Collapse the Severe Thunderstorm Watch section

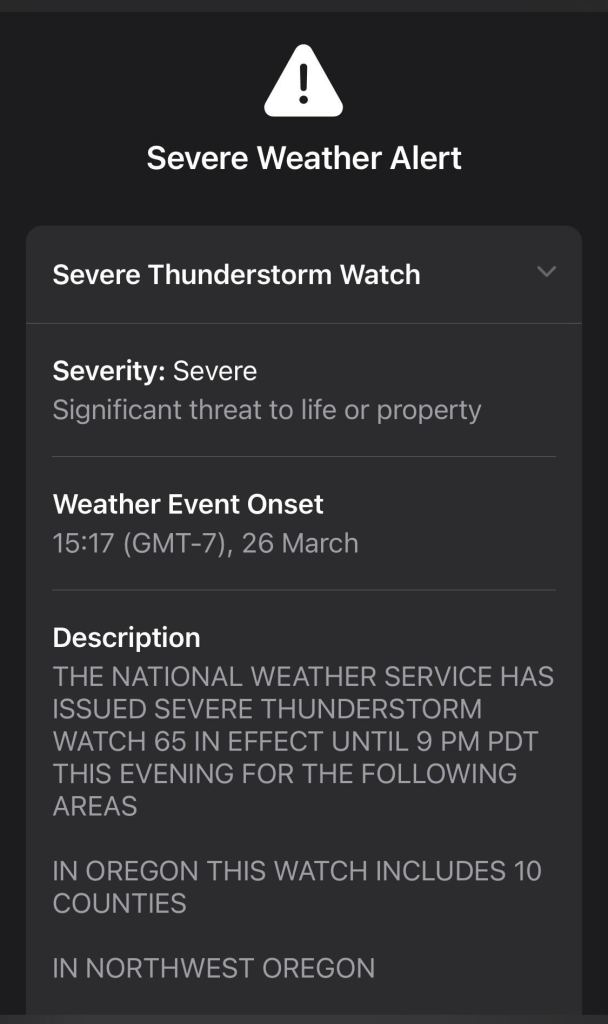click(x=545, y=273)
